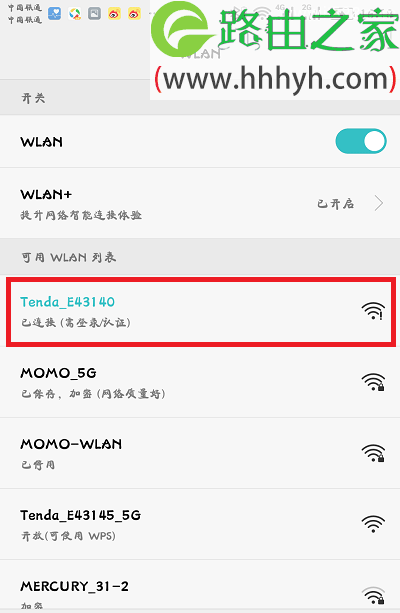Select the MERCURY_31-2 network
Image resolution: width=400 pixels, height=613 pixels.
(200, 586)
